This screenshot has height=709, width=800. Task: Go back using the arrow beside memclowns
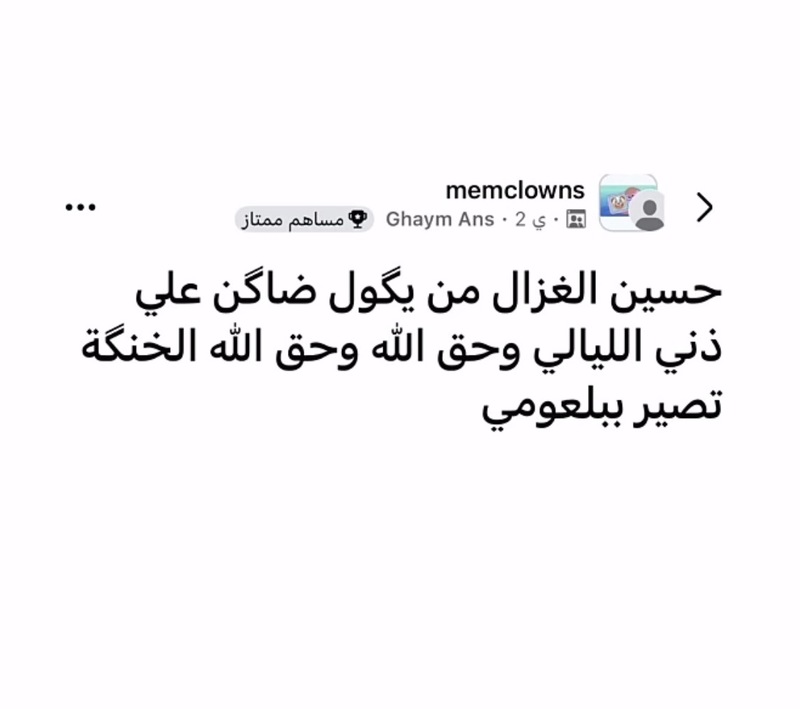click(x=705, y=208)
